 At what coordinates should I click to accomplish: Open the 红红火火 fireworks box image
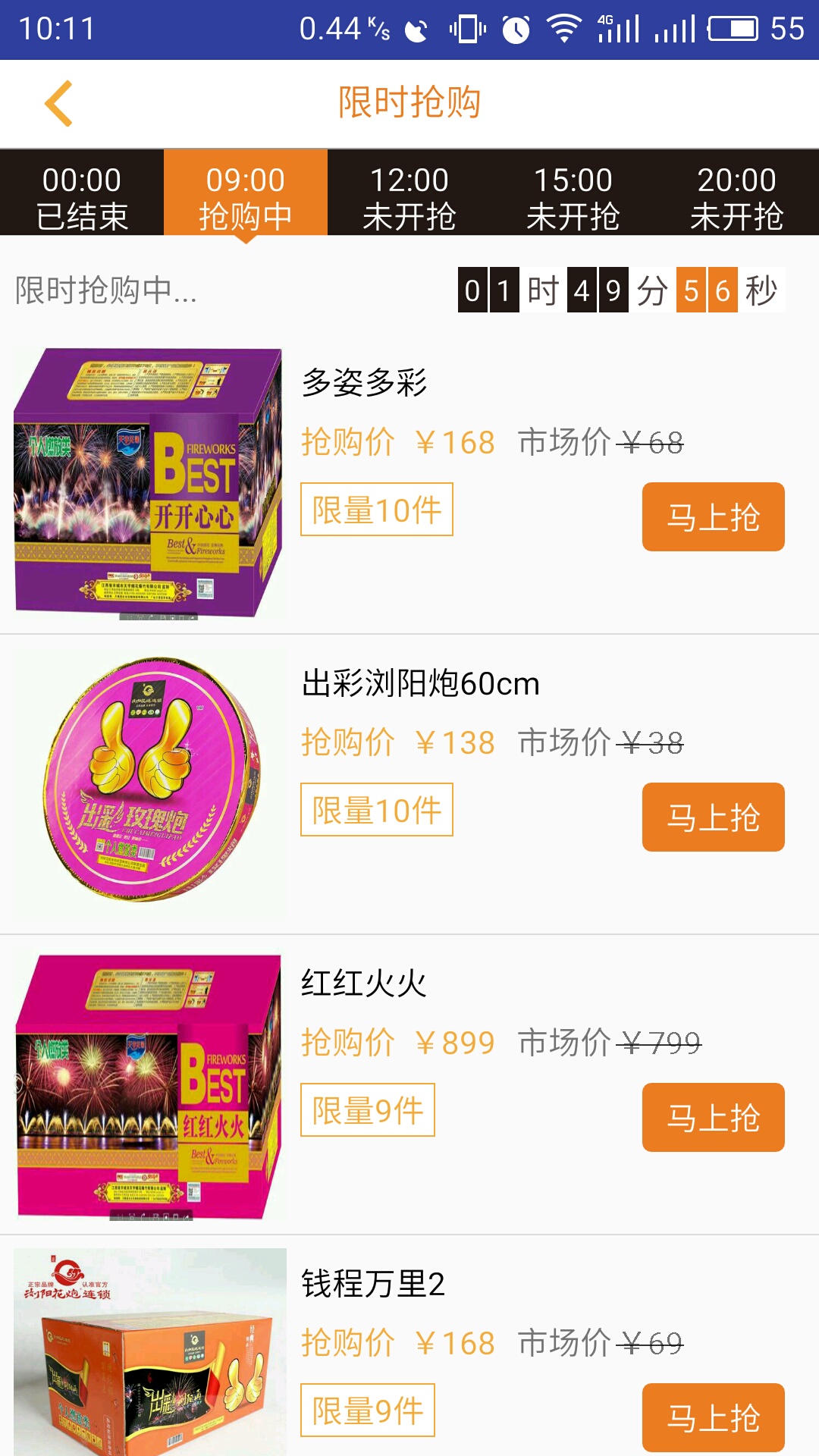pos(149,1084)
